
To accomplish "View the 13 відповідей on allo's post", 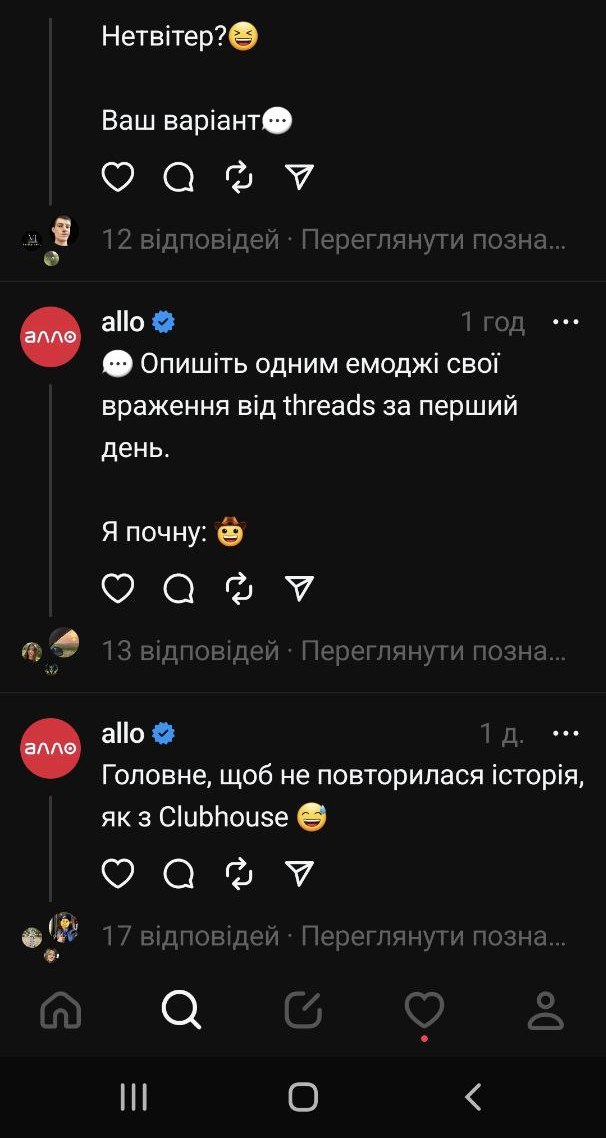I will [190, 652].
